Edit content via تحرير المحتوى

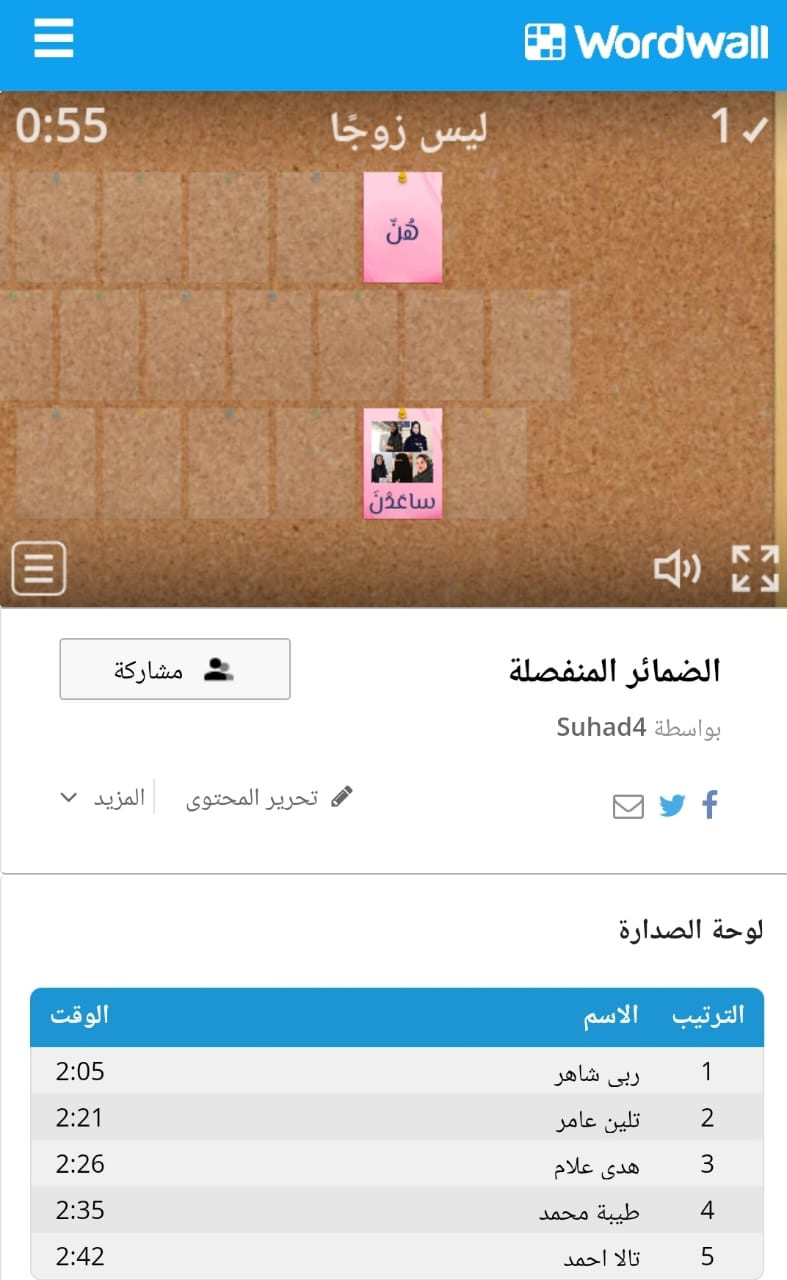[x=270, y=798]
